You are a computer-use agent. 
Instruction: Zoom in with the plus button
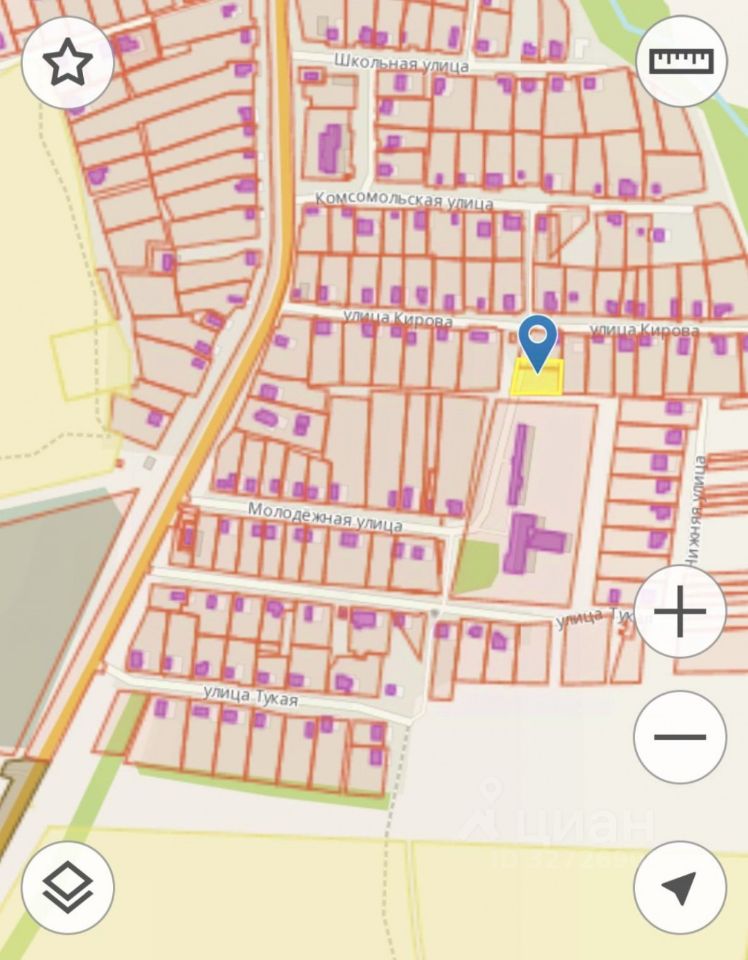680,612
